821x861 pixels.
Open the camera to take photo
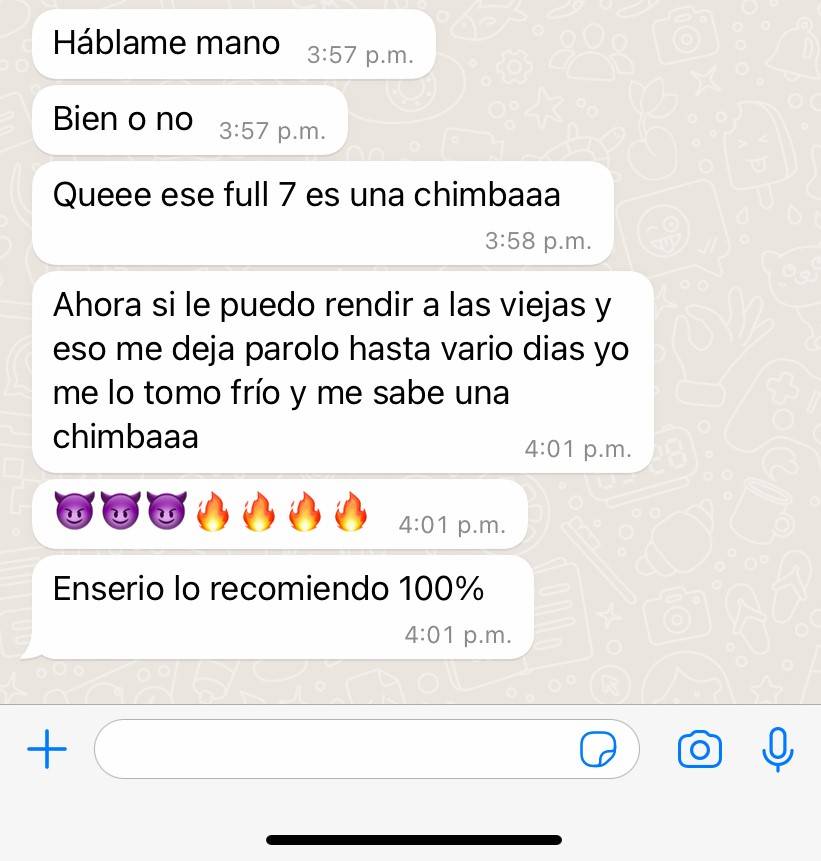(x=700, y=749)
